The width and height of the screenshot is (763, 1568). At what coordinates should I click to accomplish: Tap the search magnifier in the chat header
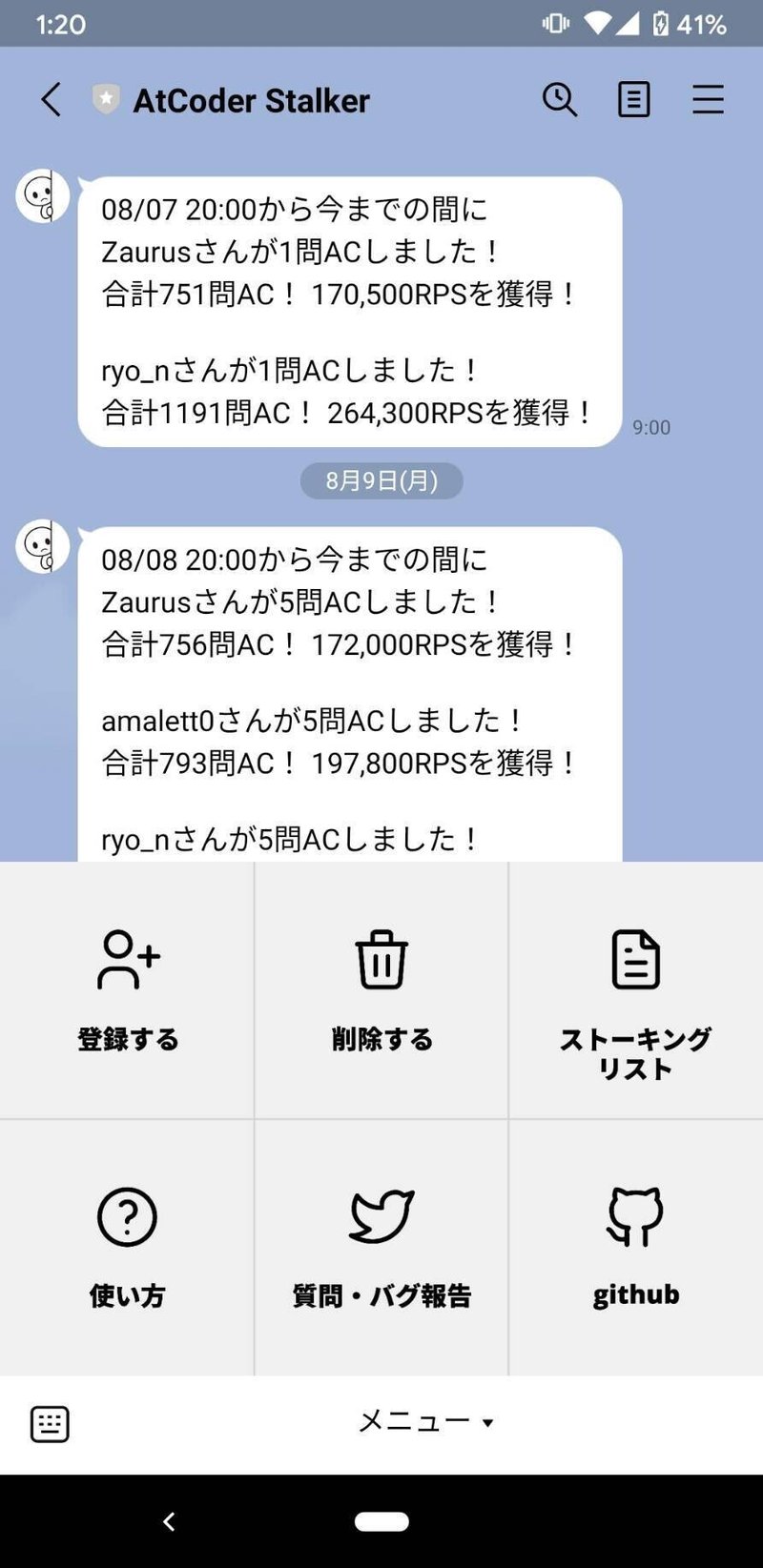click(x=560, y=99)
